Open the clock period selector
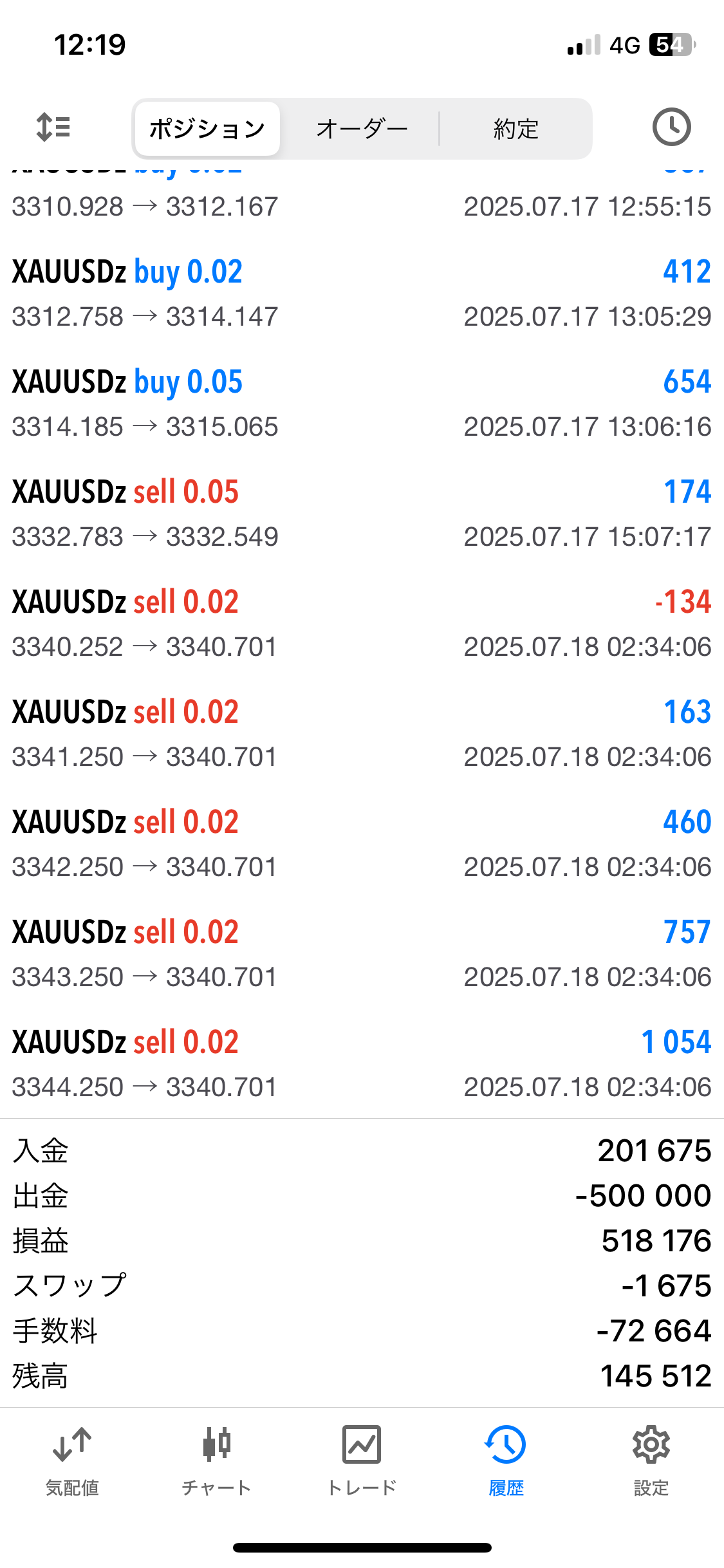724x1568 pixels. pyautogui.click(x=671, y=127)
